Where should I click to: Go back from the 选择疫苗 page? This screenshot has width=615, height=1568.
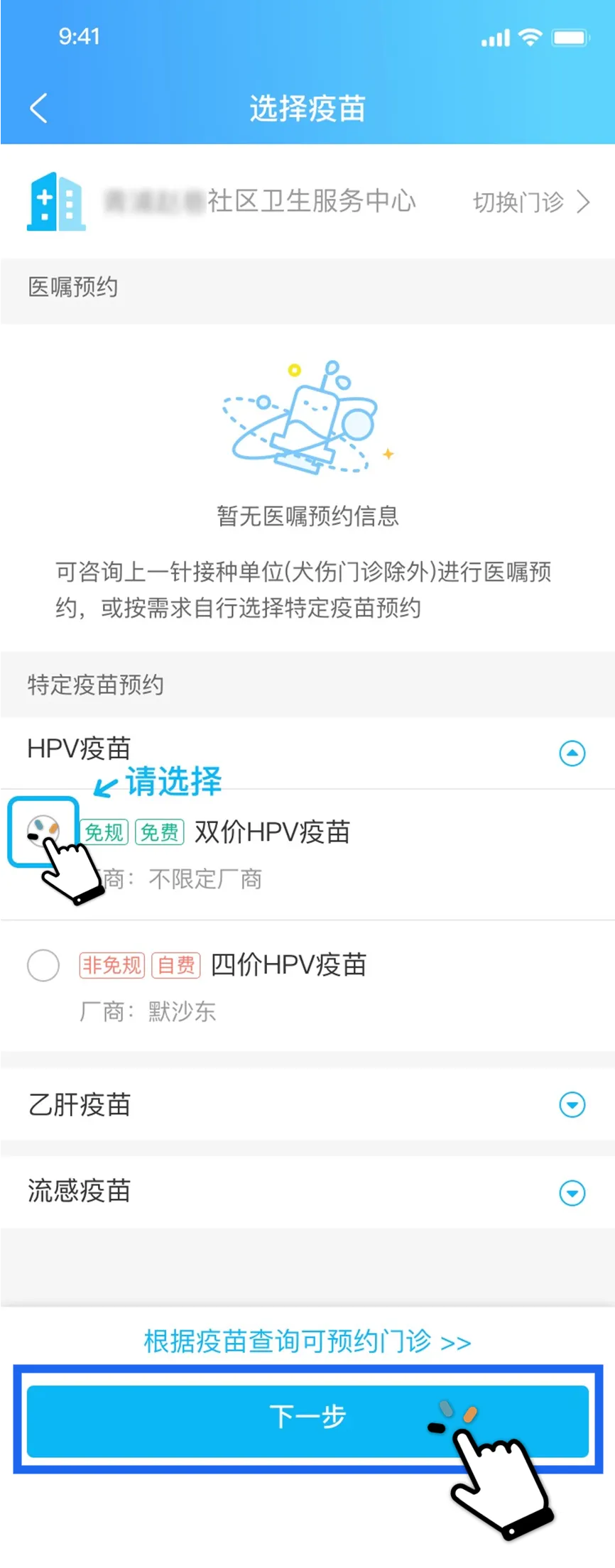39,109
